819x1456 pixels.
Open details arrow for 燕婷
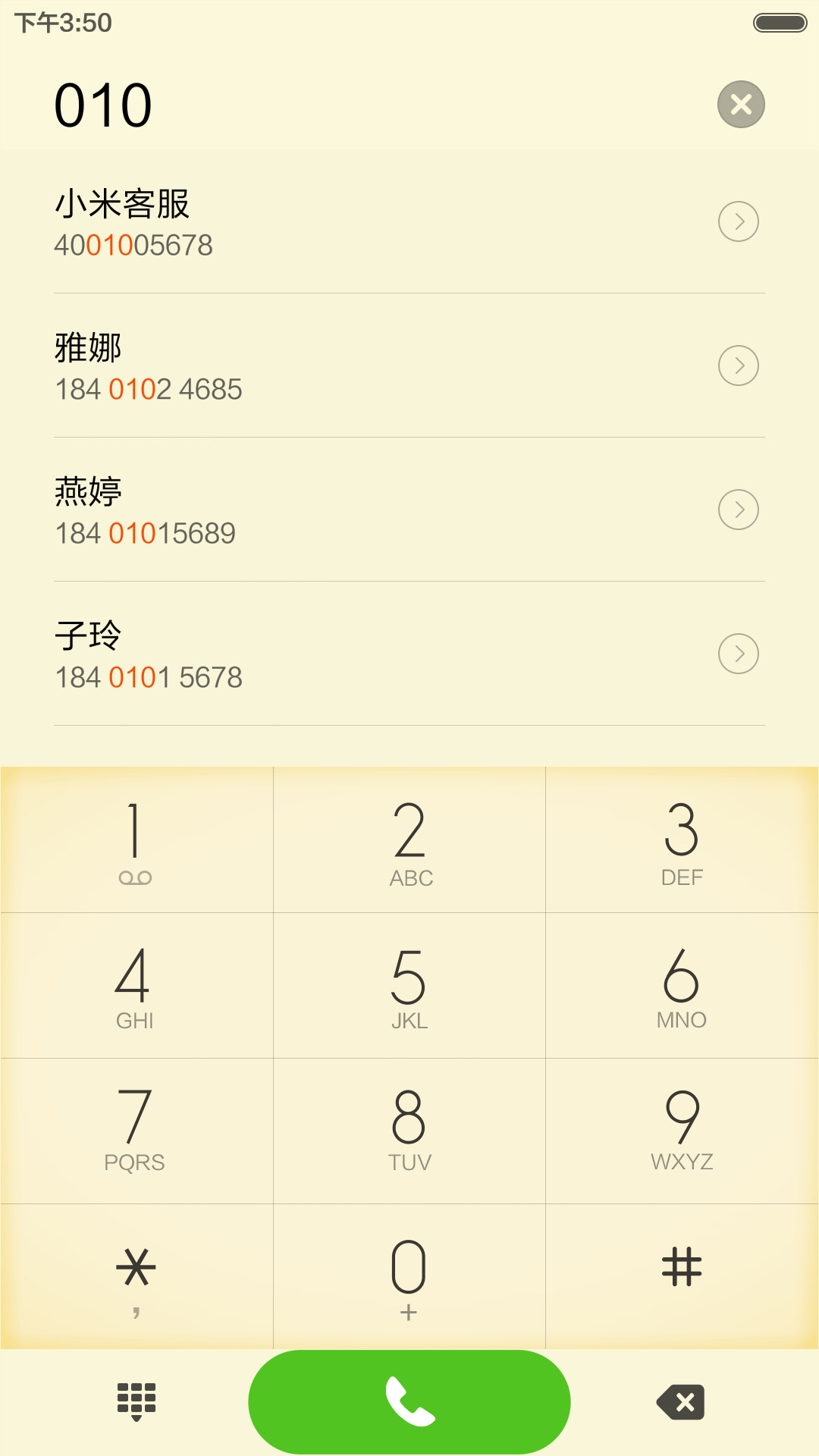739,510
